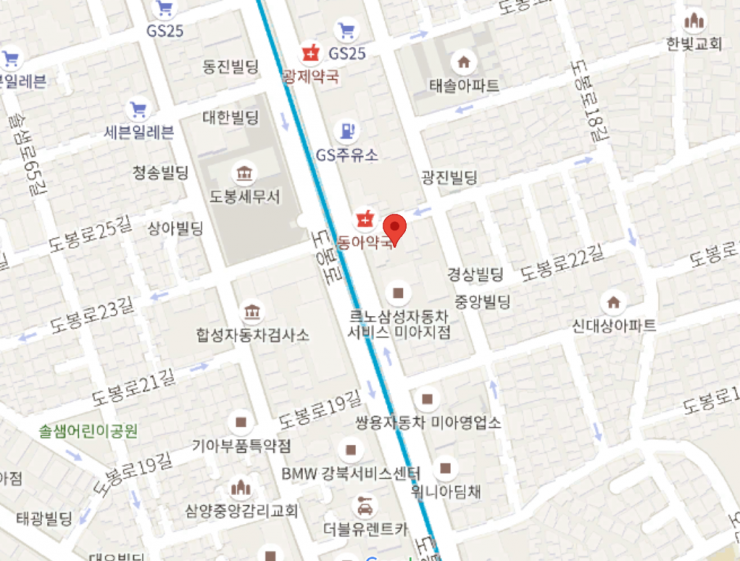Select the 쌍용자동차 미아영업소 marker
Viewport: 740px width, 561px height.
[x=428, y=399]
